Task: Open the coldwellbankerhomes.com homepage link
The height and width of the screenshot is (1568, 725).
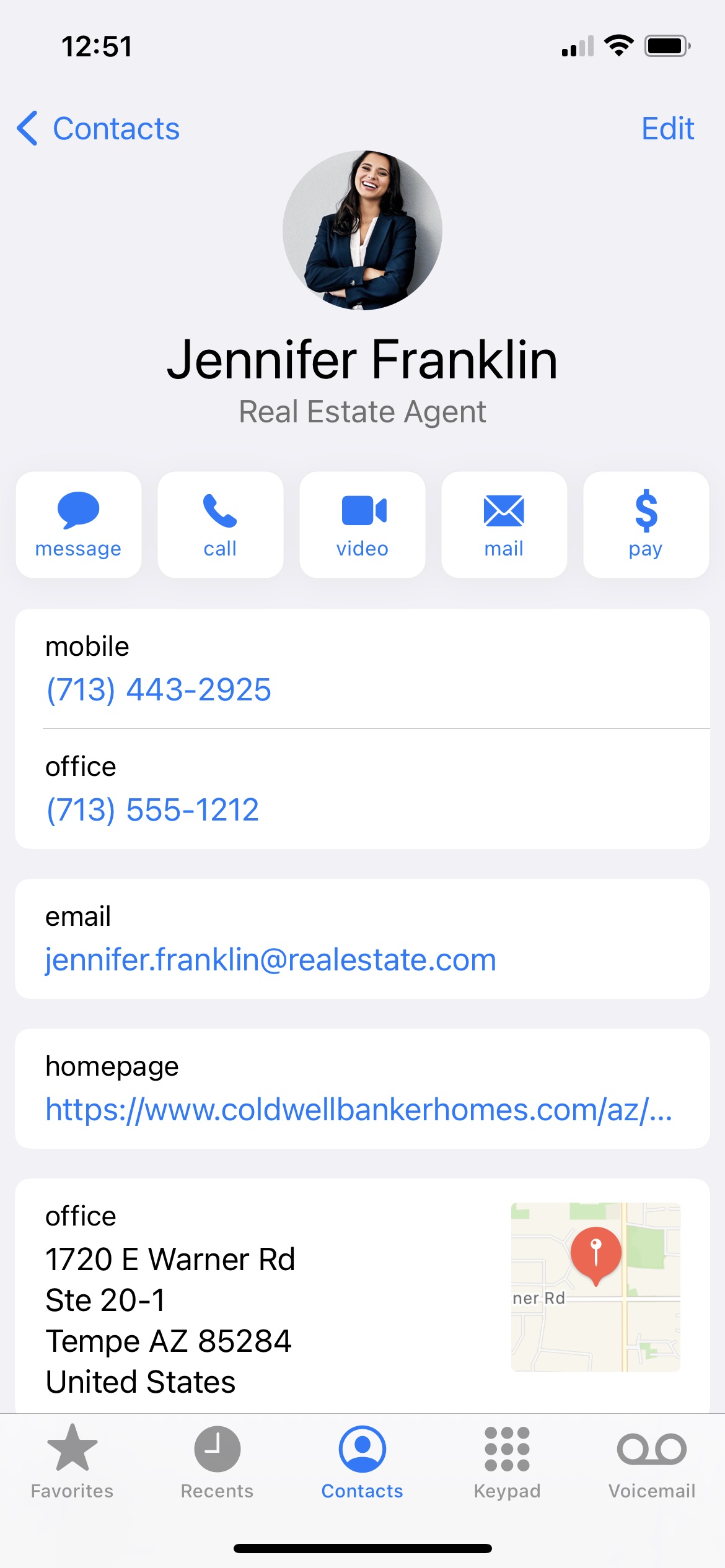Action: (359, 1110)
